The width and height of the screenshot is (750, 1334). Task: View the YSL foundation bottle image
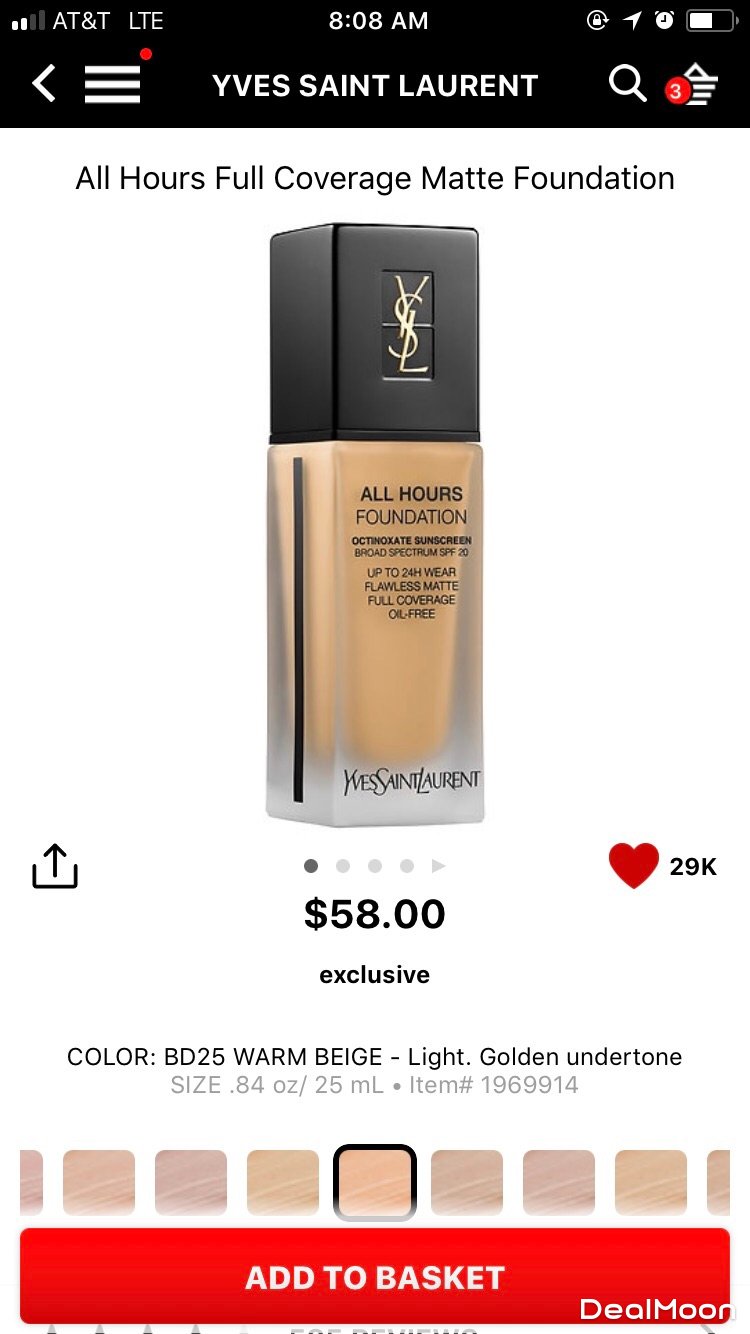375,525
